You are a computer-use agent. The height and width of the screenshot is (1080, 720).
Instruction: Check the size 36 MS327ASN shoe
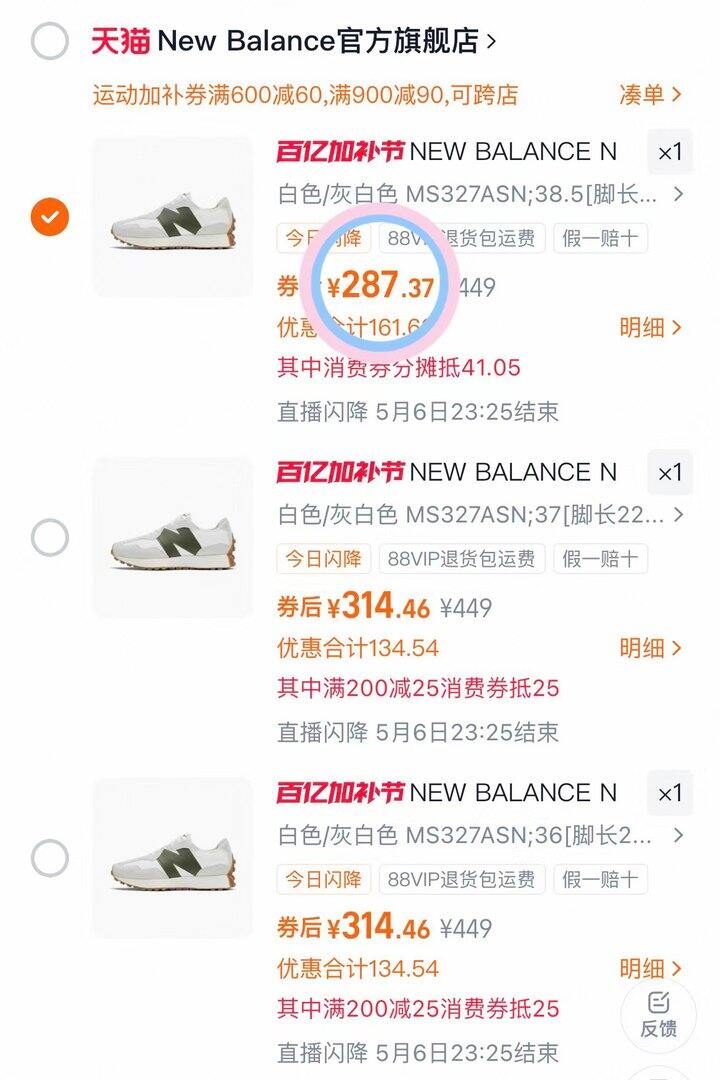pyautogui.click(x=50, y=858)
